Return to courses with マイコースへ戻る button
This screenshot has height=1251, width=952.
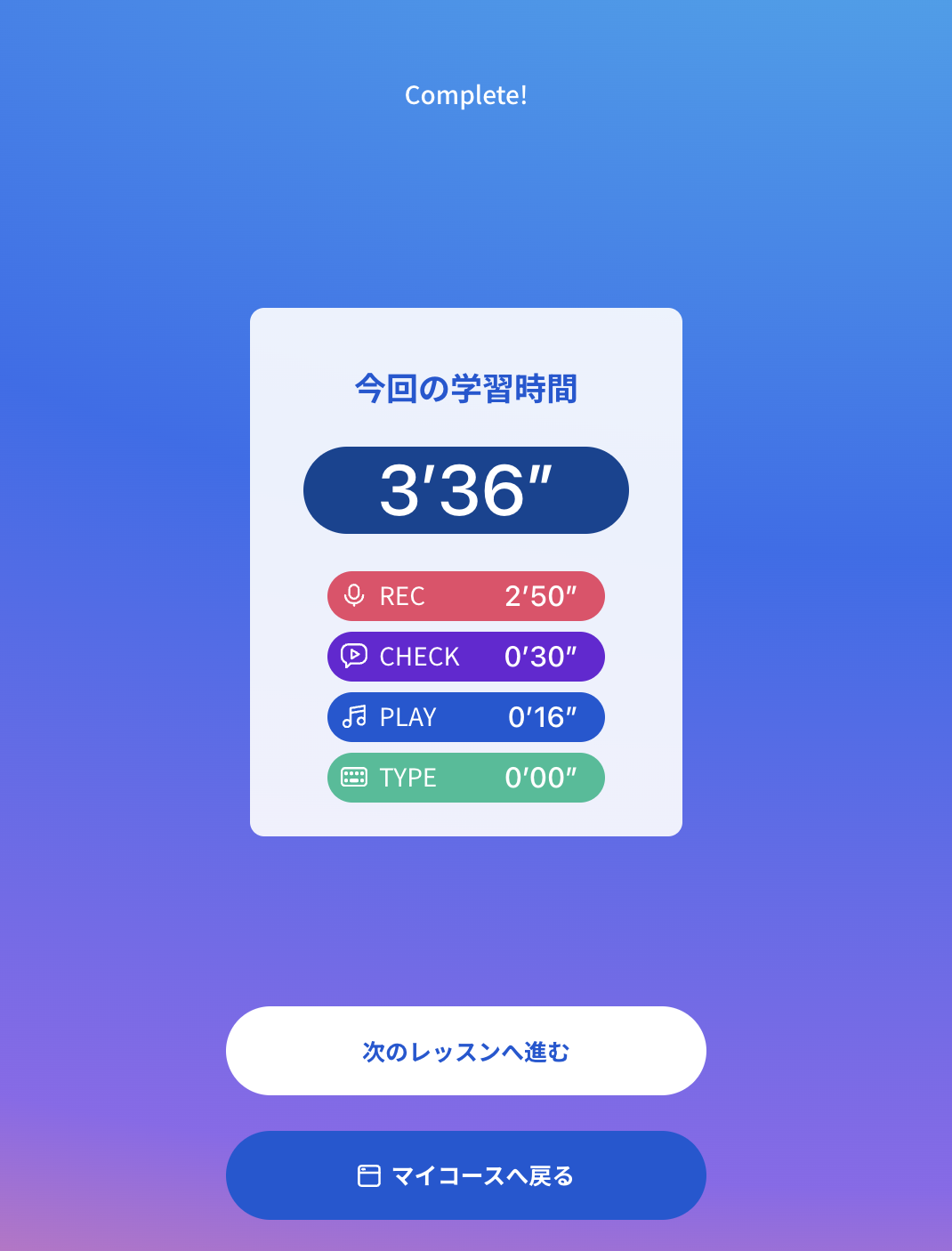pyautogui.click(x=465, y=1174)
